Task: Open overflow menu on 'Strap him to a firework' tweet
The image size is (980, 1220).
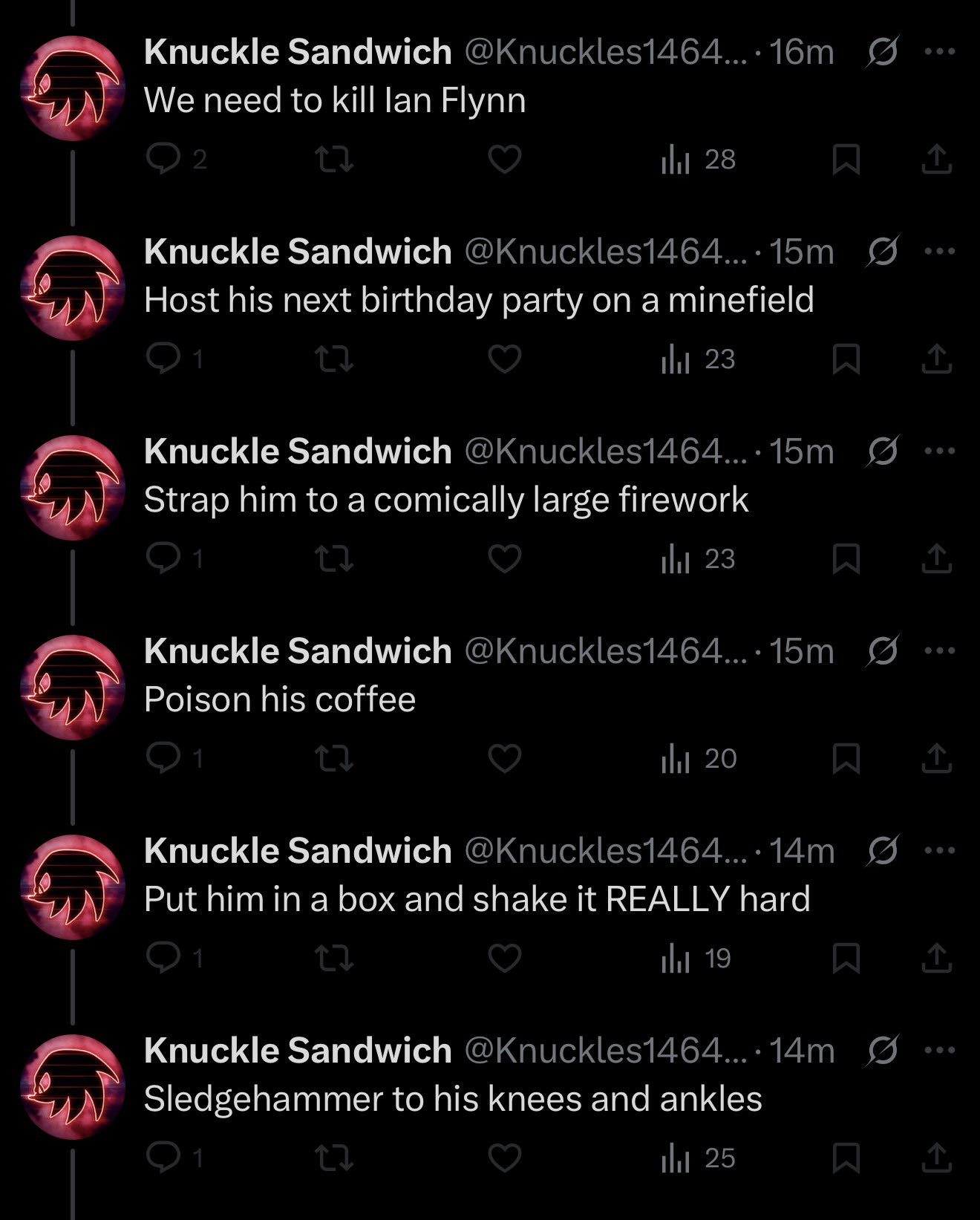Action: (940, 451)
